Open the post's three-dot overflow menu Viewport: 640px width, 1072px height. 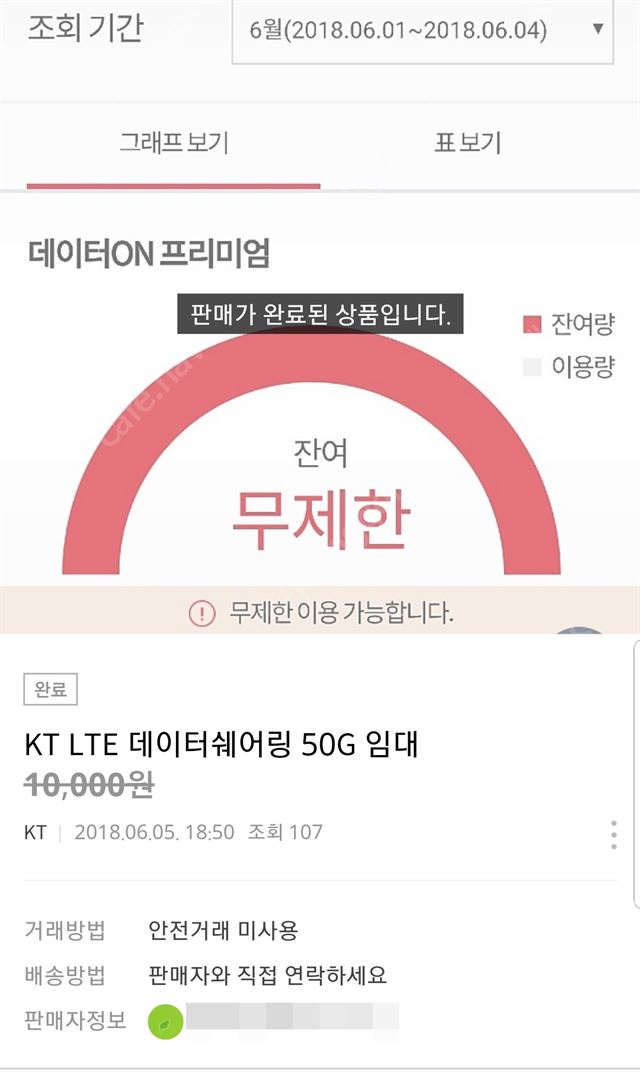click(613, 834)
